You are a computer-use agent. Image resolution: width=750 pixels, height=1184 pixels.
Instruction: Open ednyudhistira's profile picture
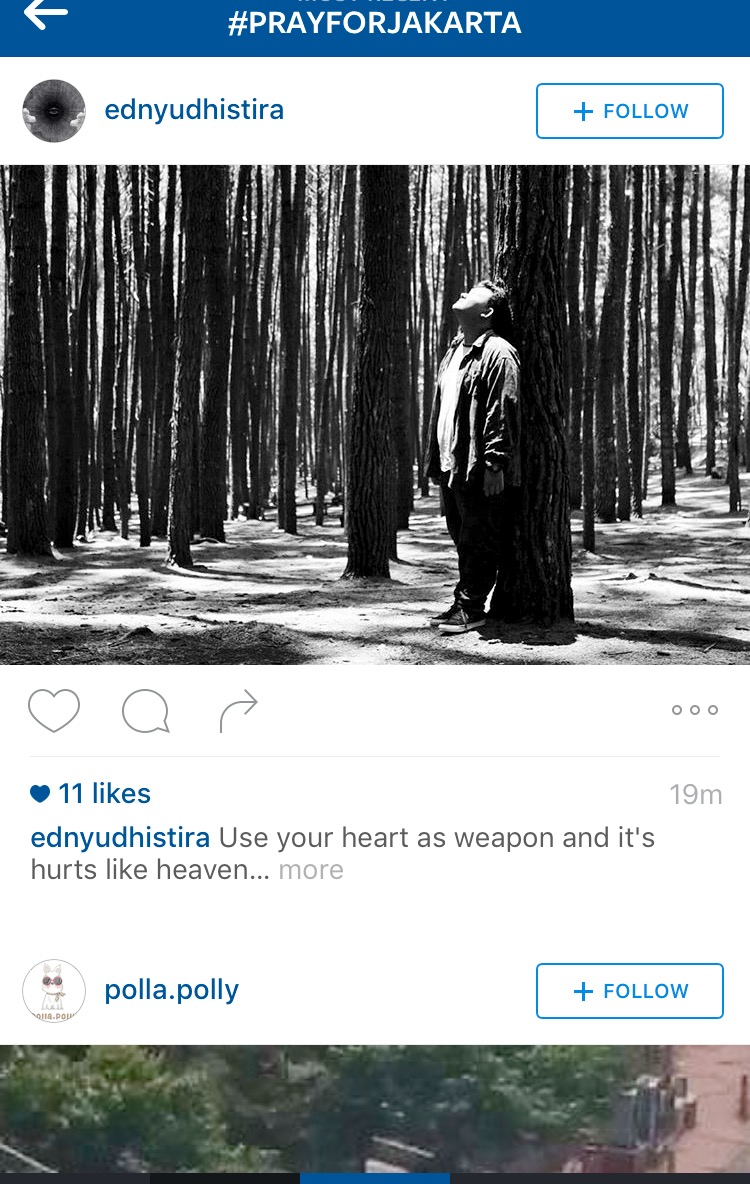54,111
